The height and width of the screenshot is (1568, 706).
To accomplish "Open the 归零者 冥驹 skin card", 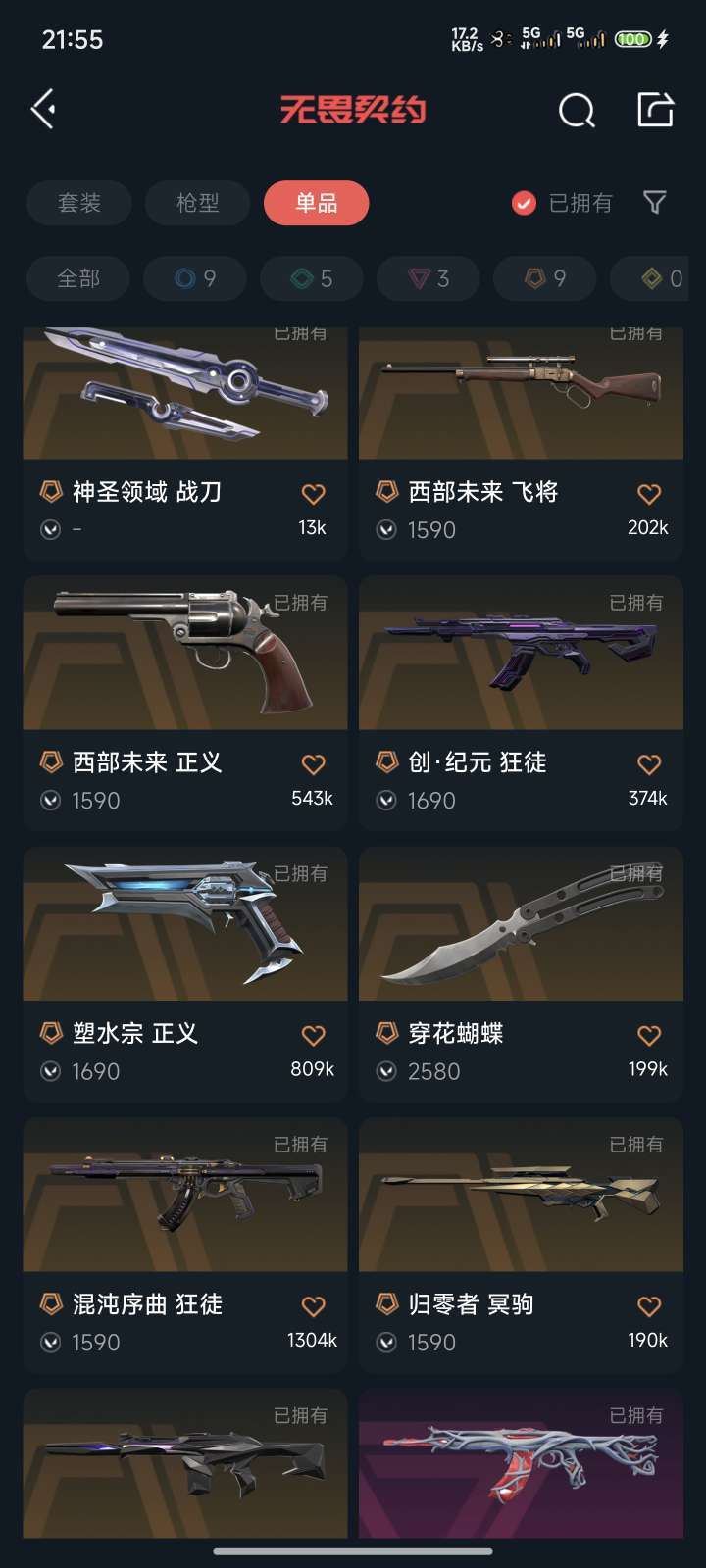I will tap(521, 1246).
